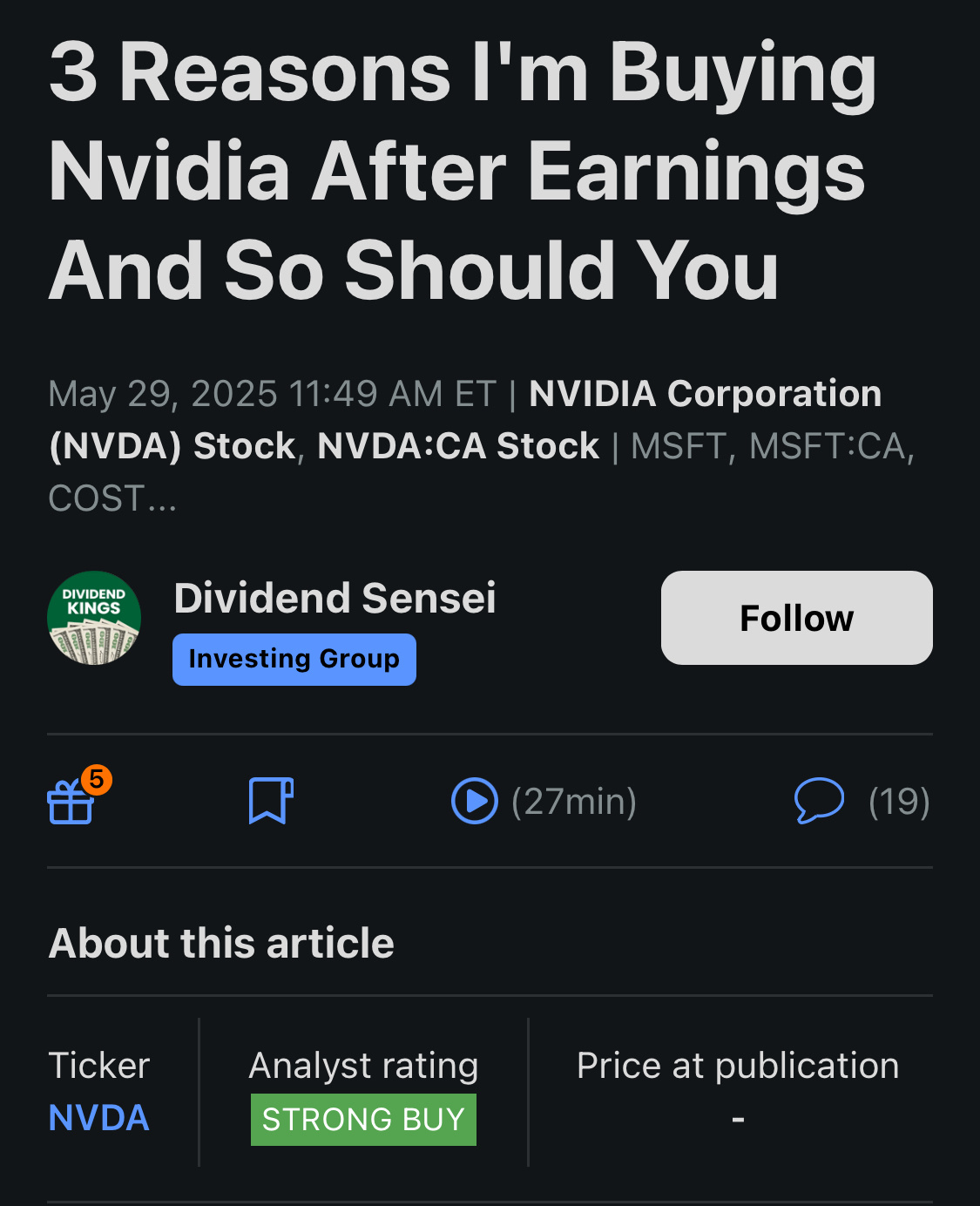Select the blue comment bubble icon

point(820,800)
